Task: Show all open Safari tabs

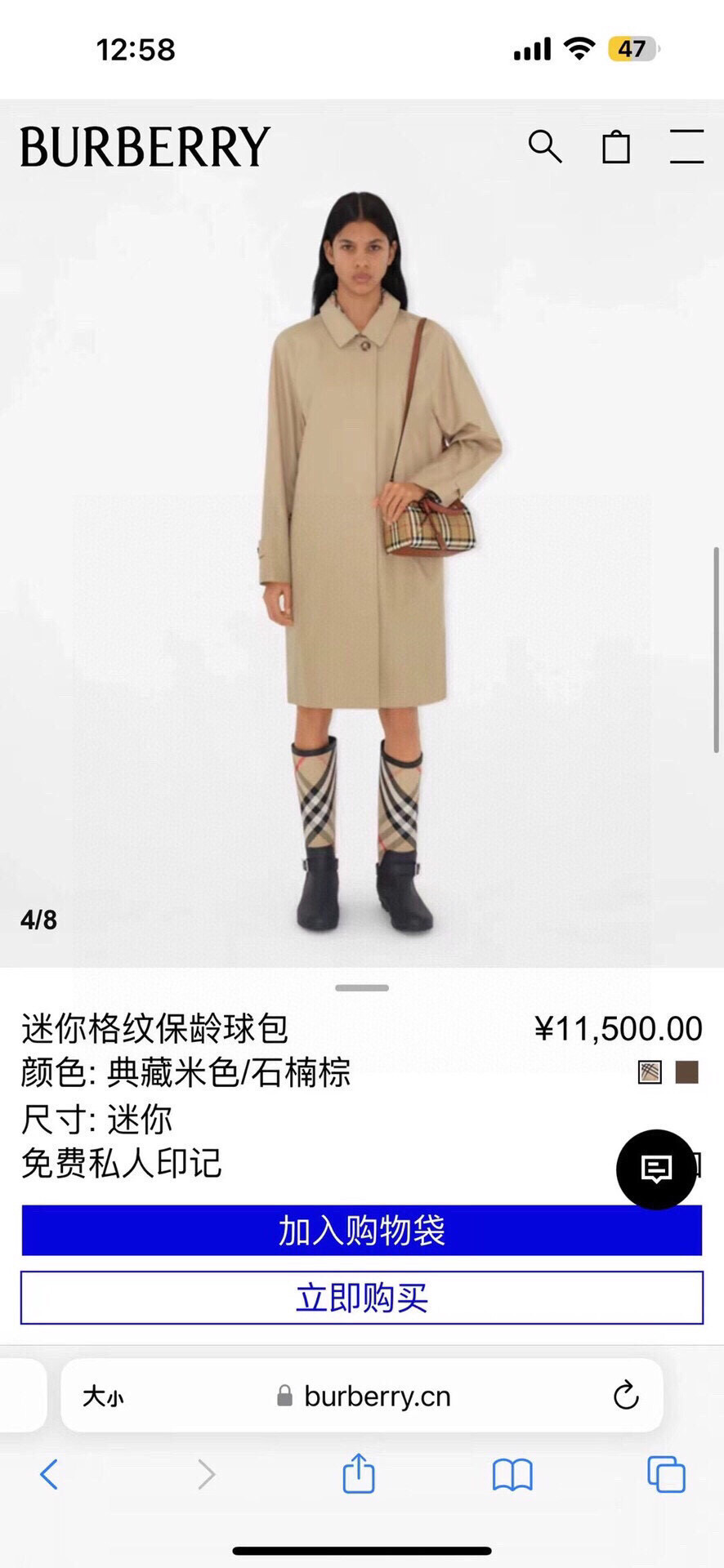Action: click(666, 1474)
